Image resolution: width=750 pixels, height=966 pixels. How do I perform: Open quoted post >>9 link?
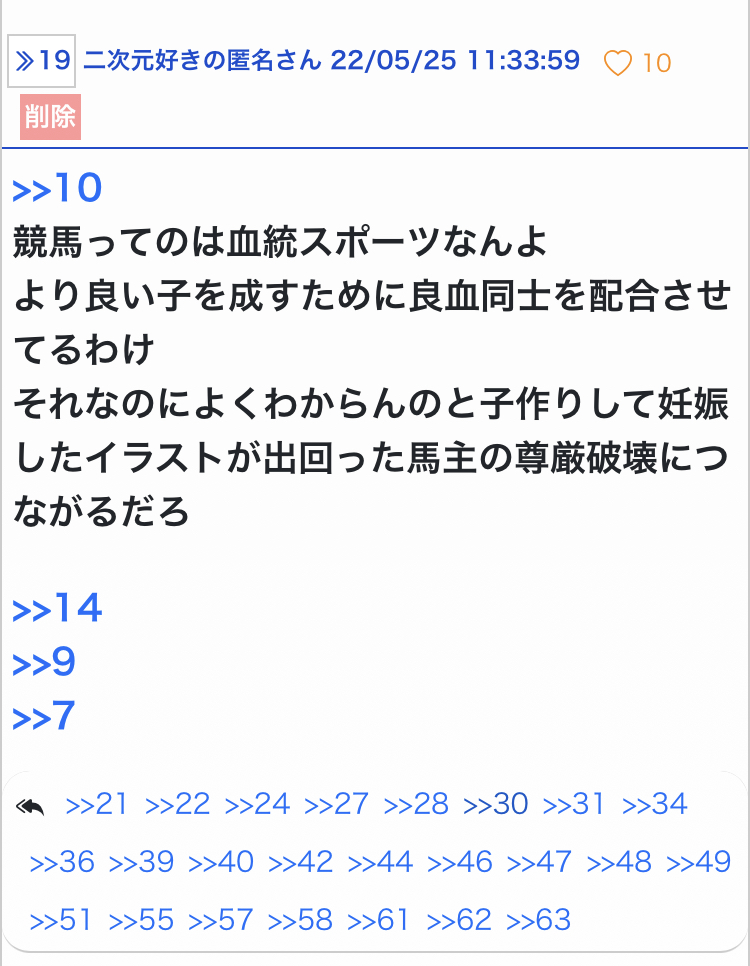pyautogui.click(x=45, y=662)
